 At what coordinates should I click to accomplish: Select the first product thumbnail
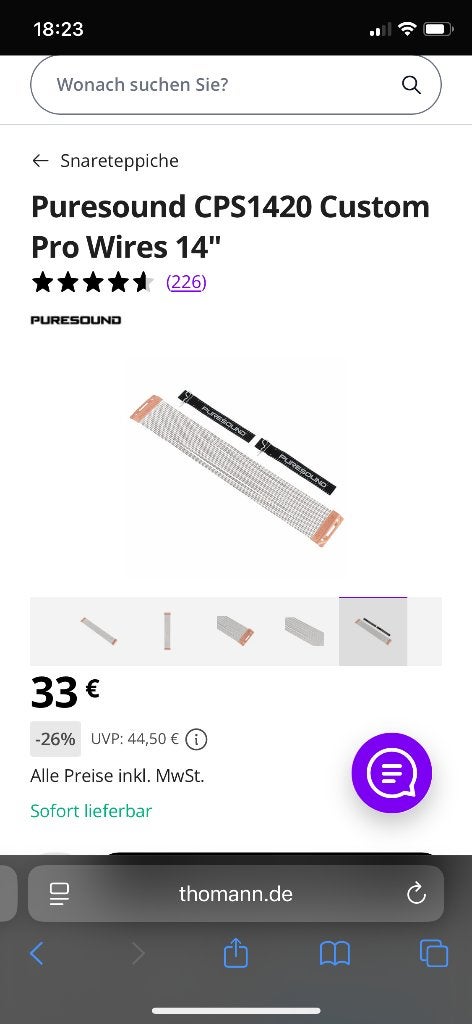[99, 632]
